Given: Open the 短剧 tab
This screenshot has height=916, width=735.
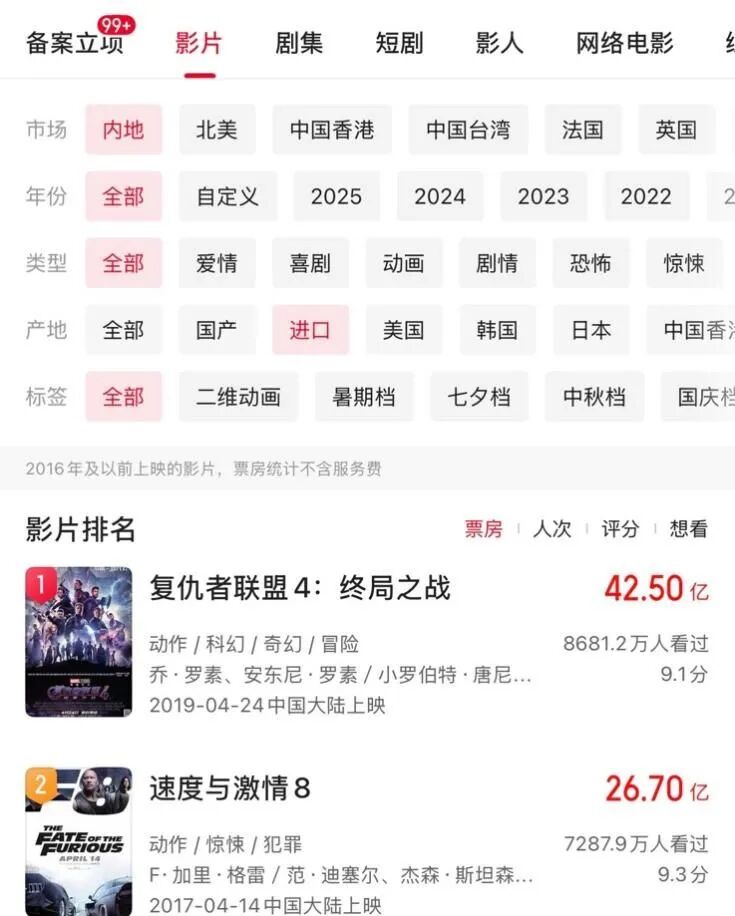Looking at the screenshot, I should click(400, 44).
